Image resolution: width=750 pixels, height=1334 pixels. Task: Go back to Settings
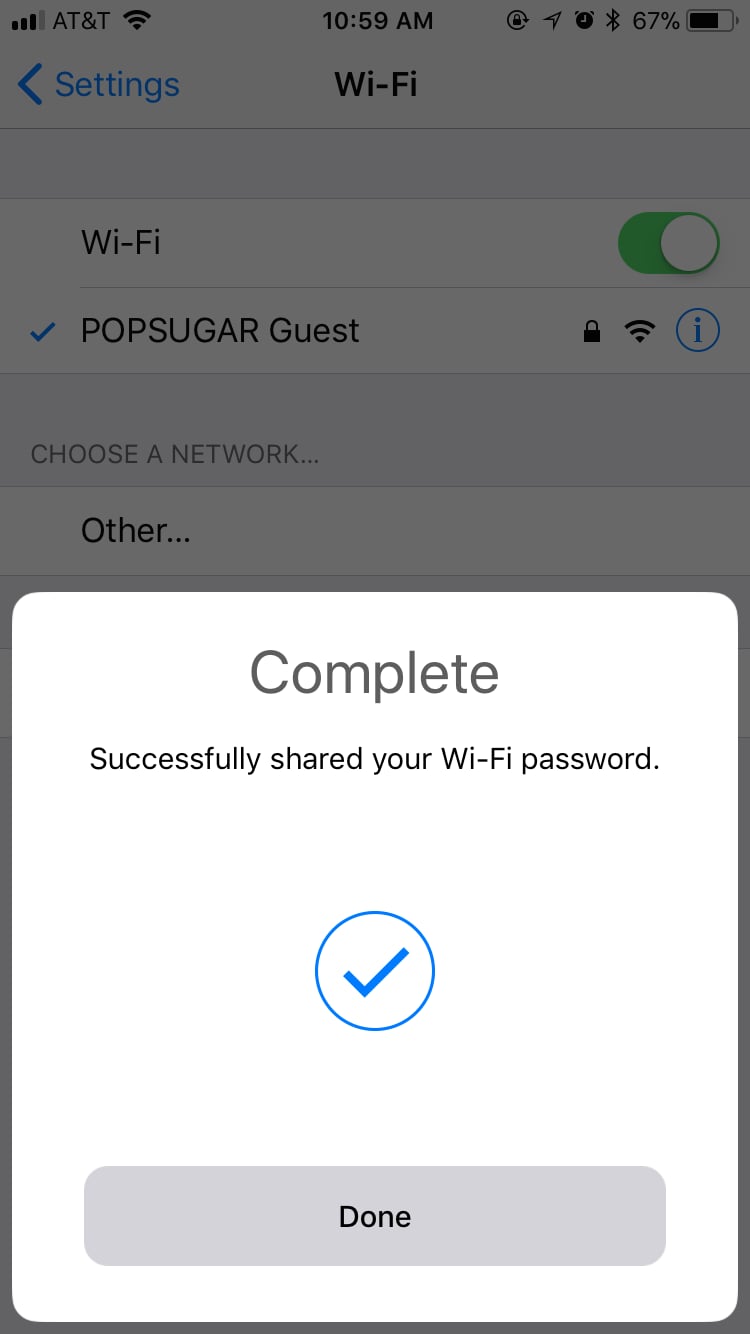click(99, 85)
